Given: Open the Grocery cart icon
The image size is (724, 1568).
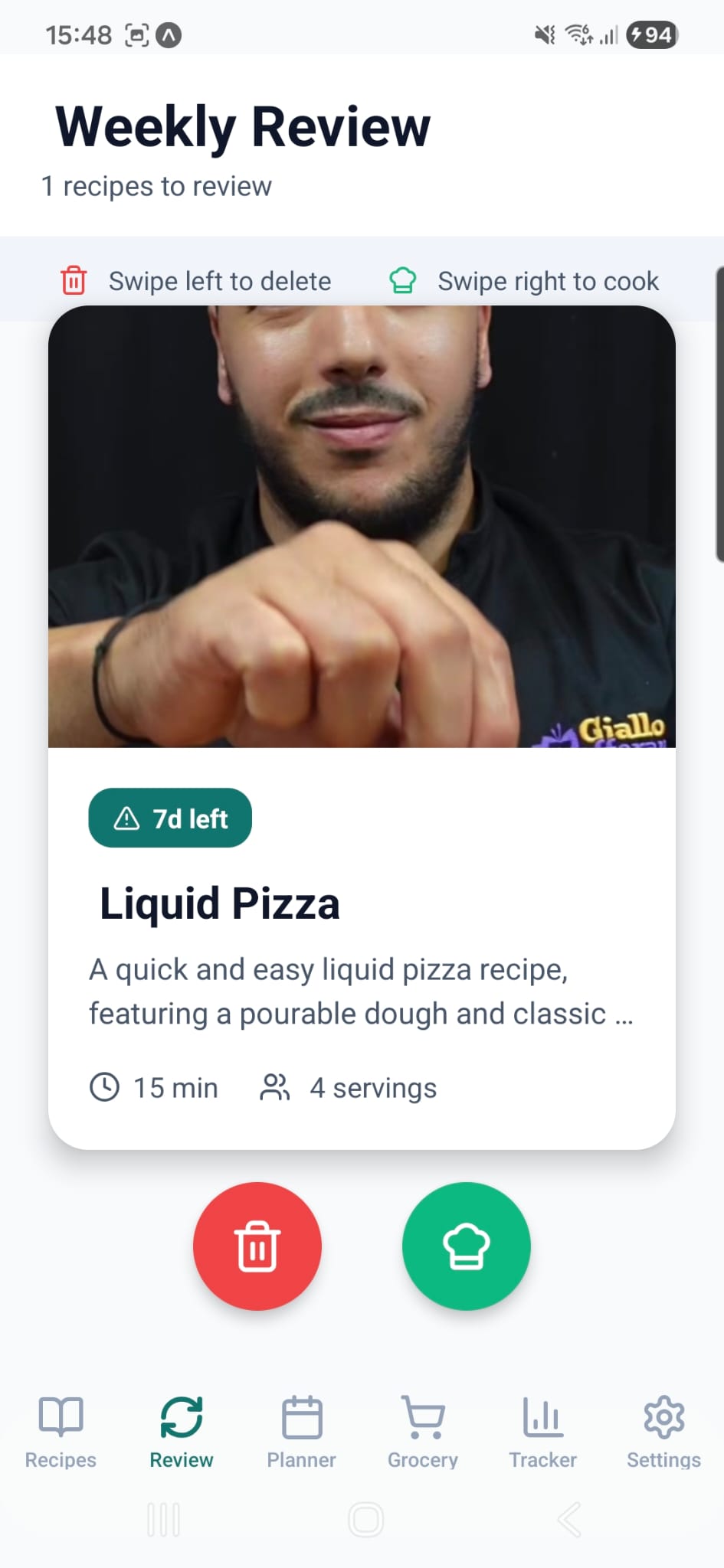Looking at the screenshot, I should [422, 1417].
